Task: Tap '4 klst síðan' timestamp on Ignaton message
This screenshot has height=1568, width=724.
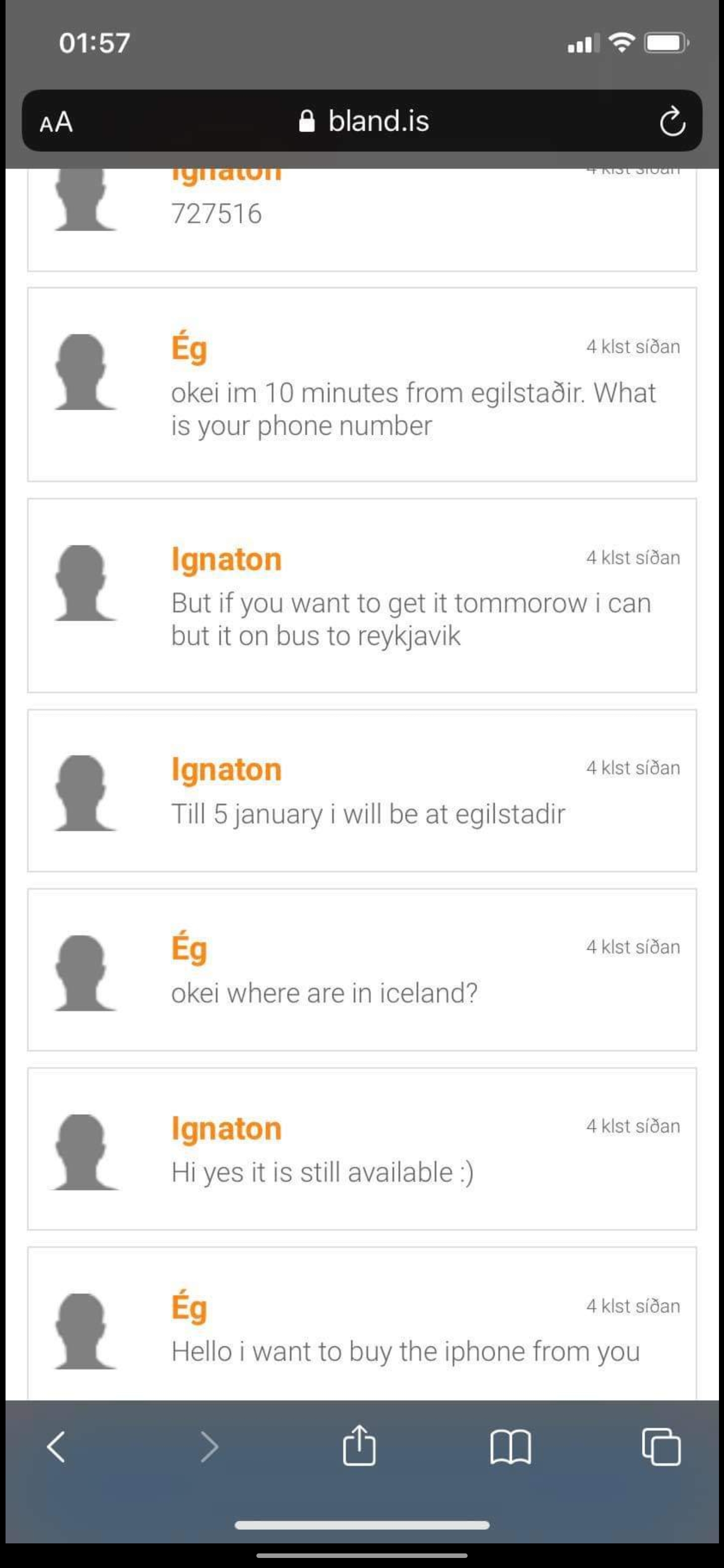Action: [x=632, y=557]
